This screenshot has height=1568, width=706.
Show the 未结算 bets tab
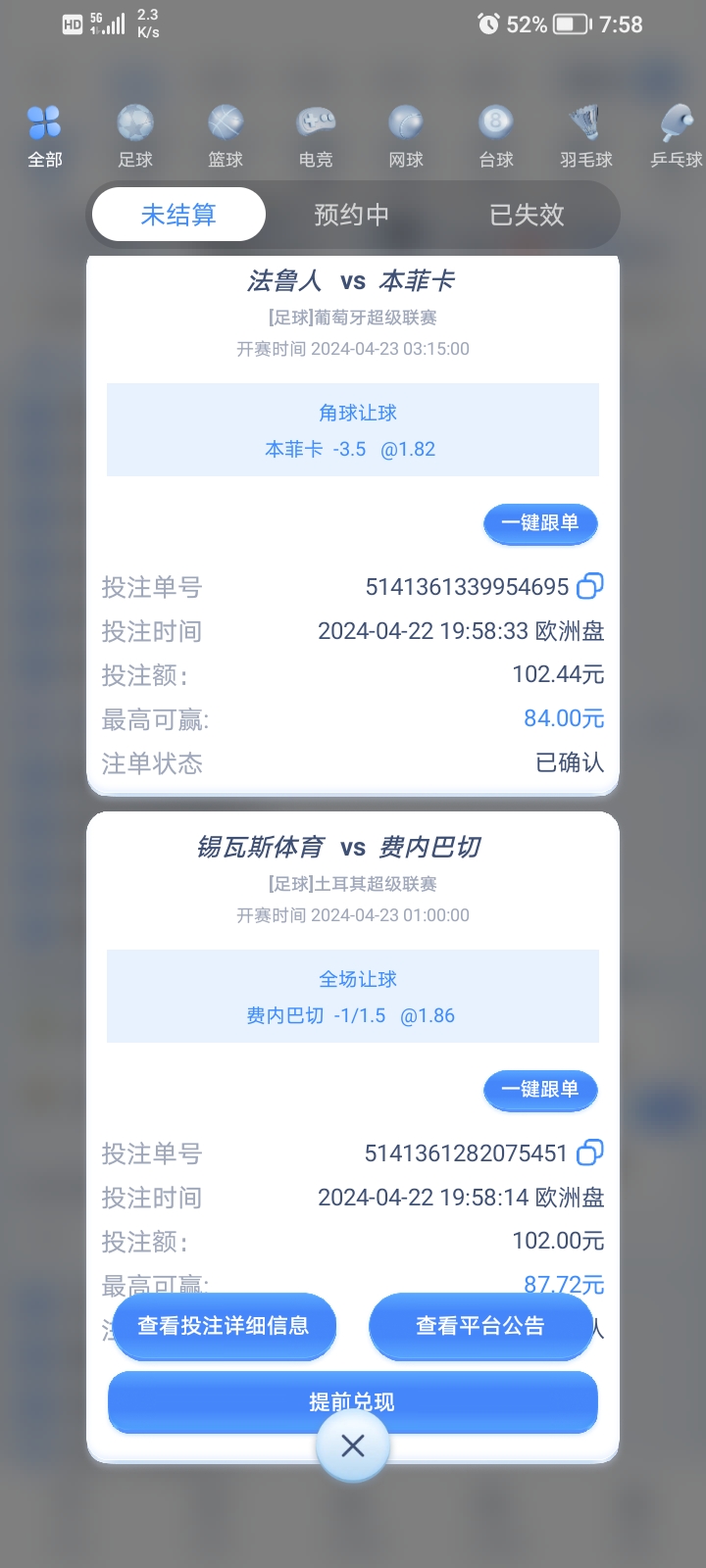[178, 215]
